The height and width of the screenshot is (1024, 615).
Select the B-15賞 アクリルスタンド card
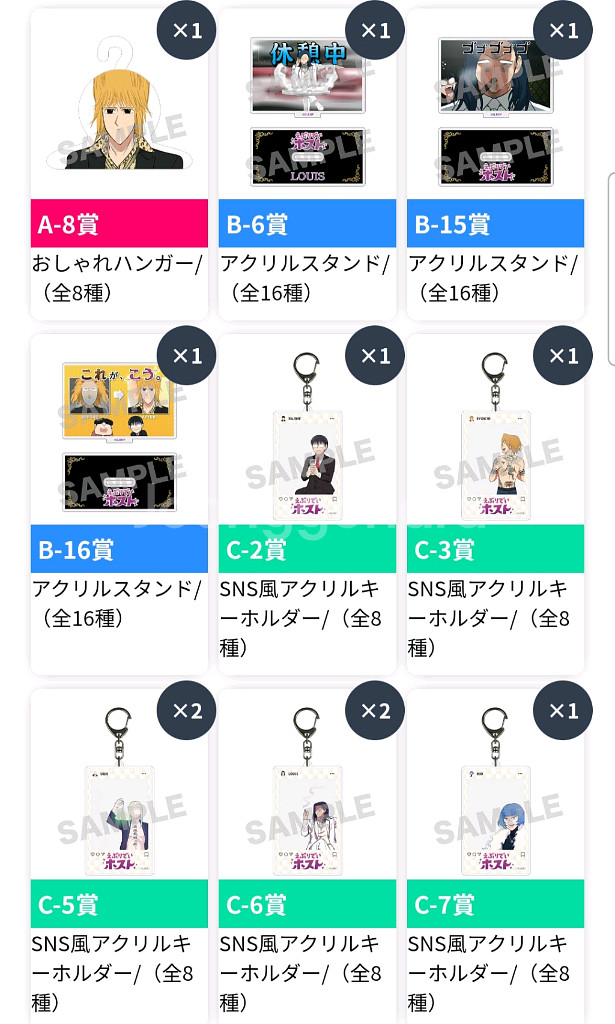coord(495,165)
